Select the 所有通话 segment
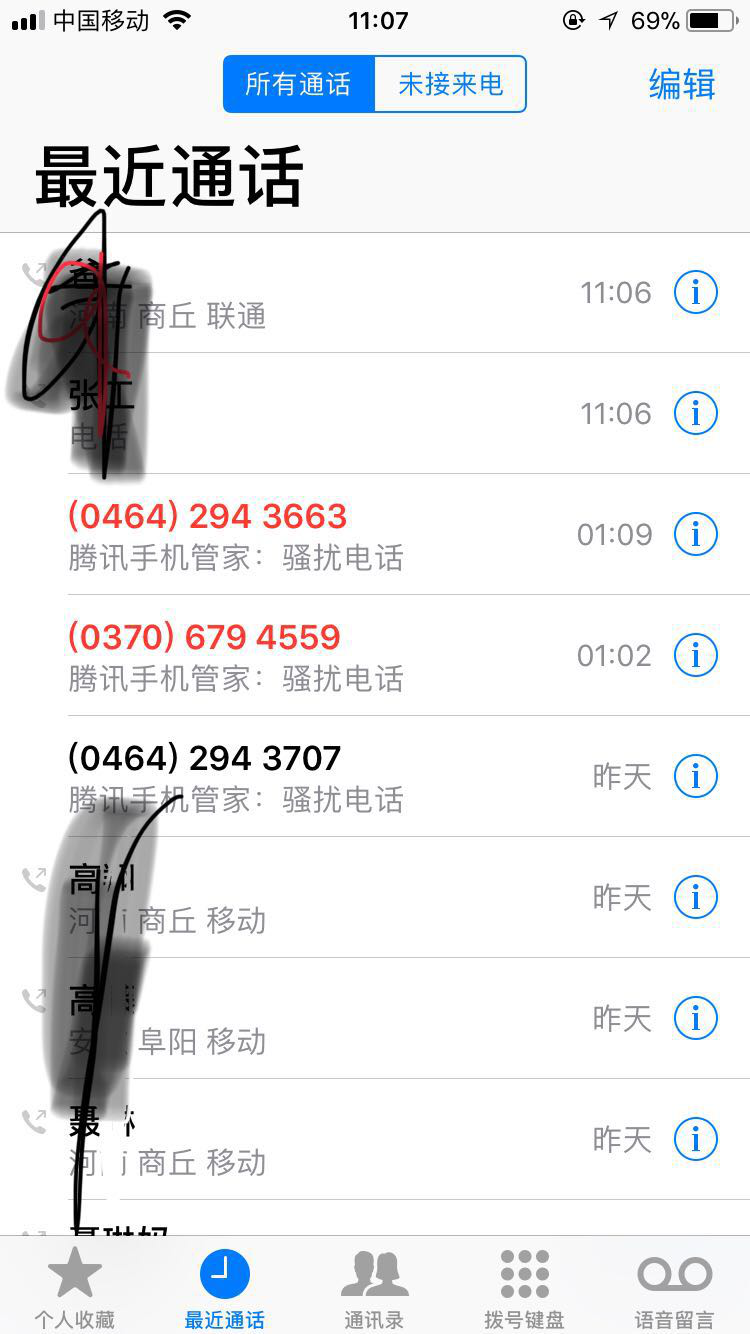 tap(298, 84)
